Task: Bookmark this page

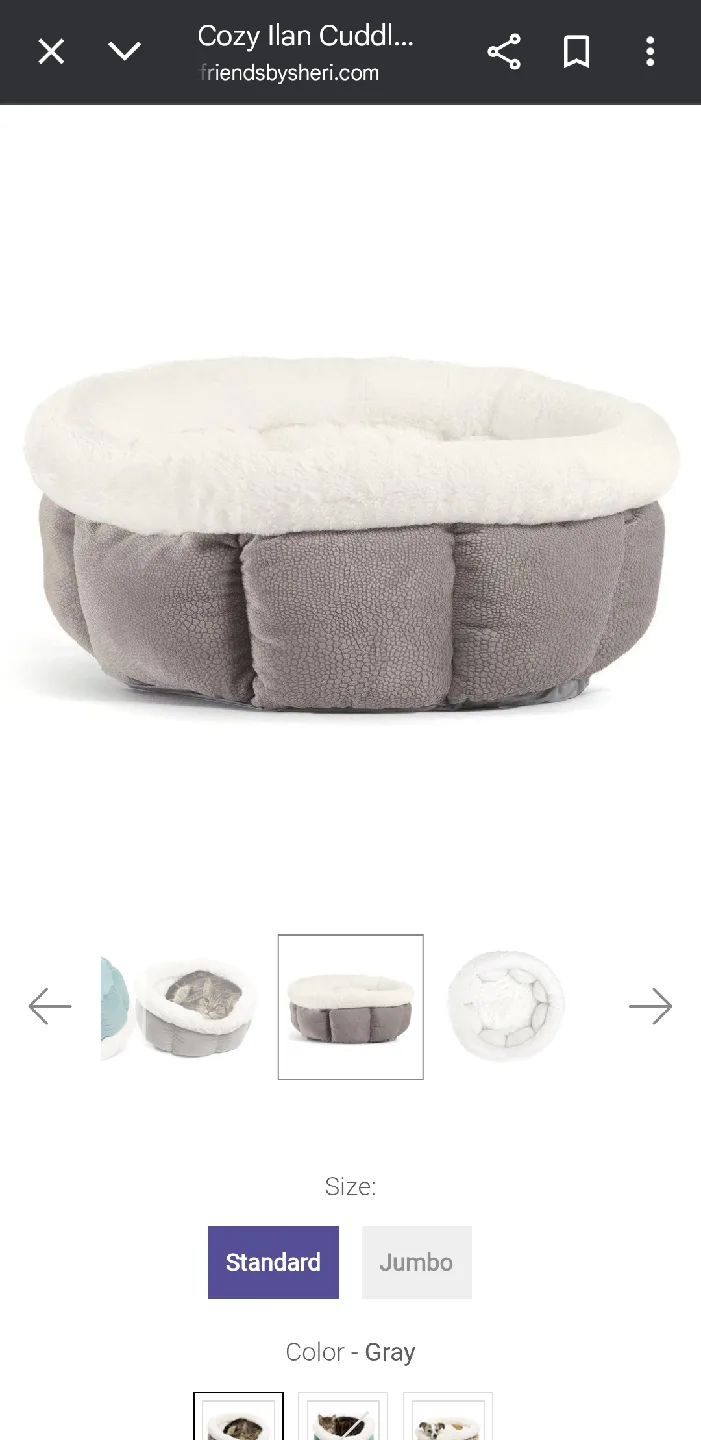Action: [x=576, y=52]
